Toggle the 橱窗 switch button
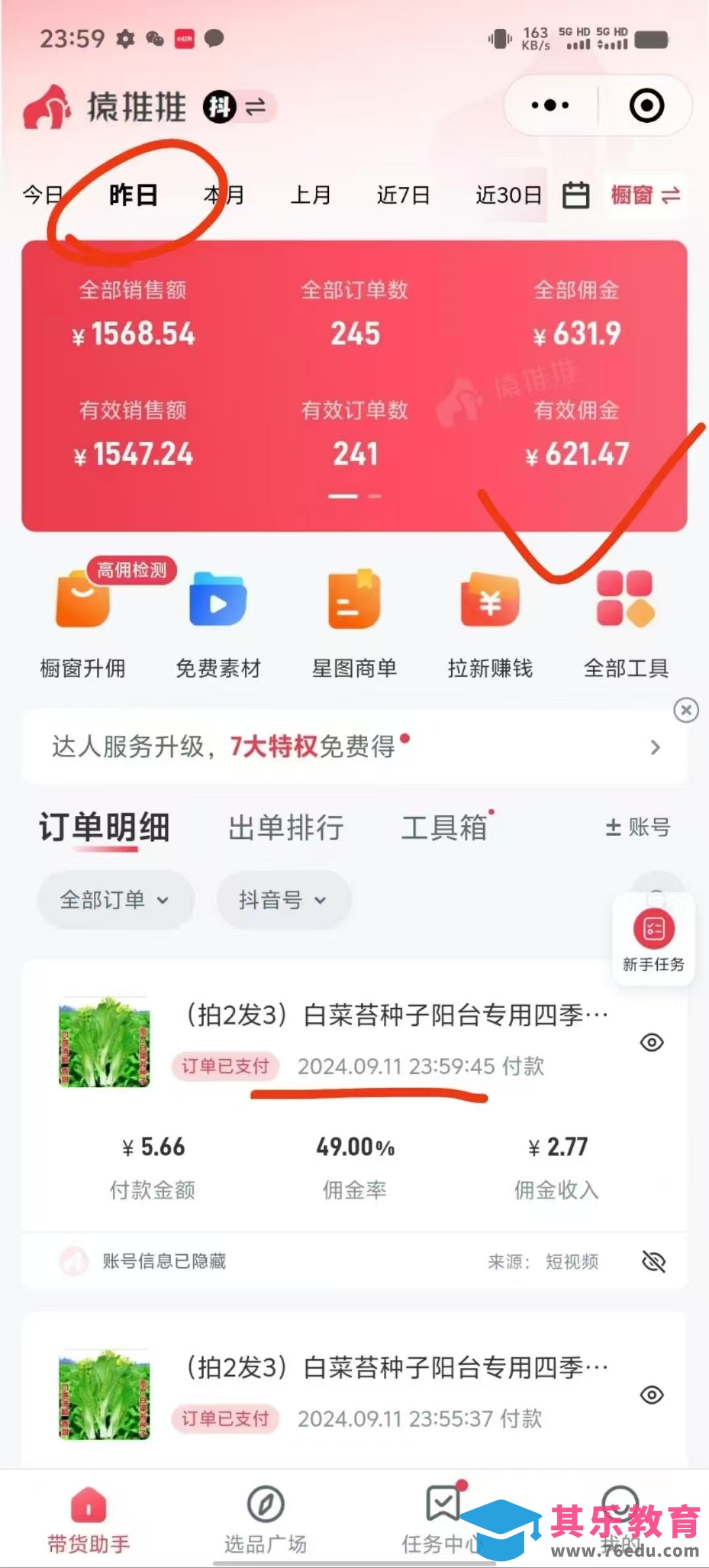Viewport: 709px width, 1568px height. point(645,196)
